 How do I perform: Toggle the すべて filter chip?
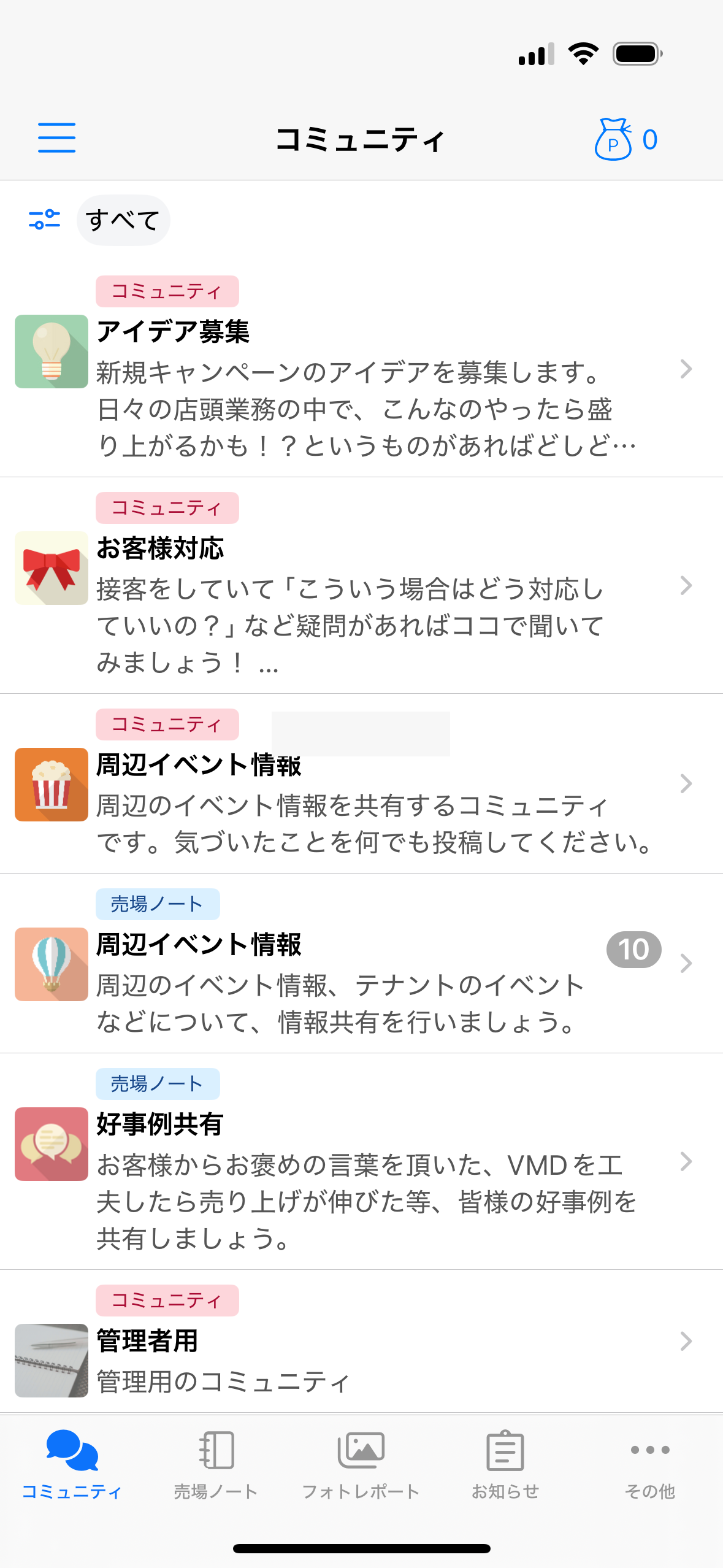[x=123, y=220]
